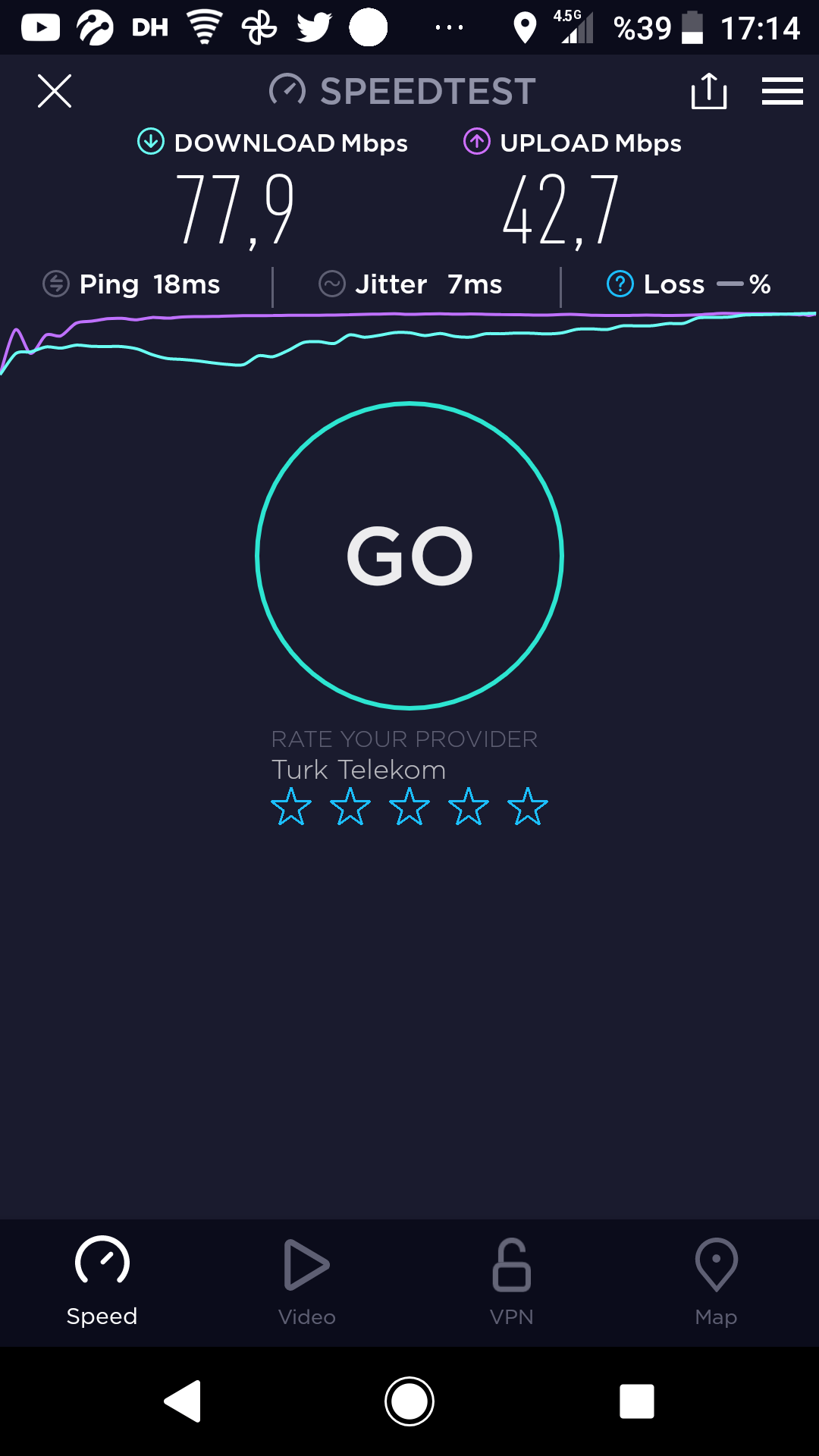Start a new test with GO
The image size is (819, 1456).
pos(409,556)
